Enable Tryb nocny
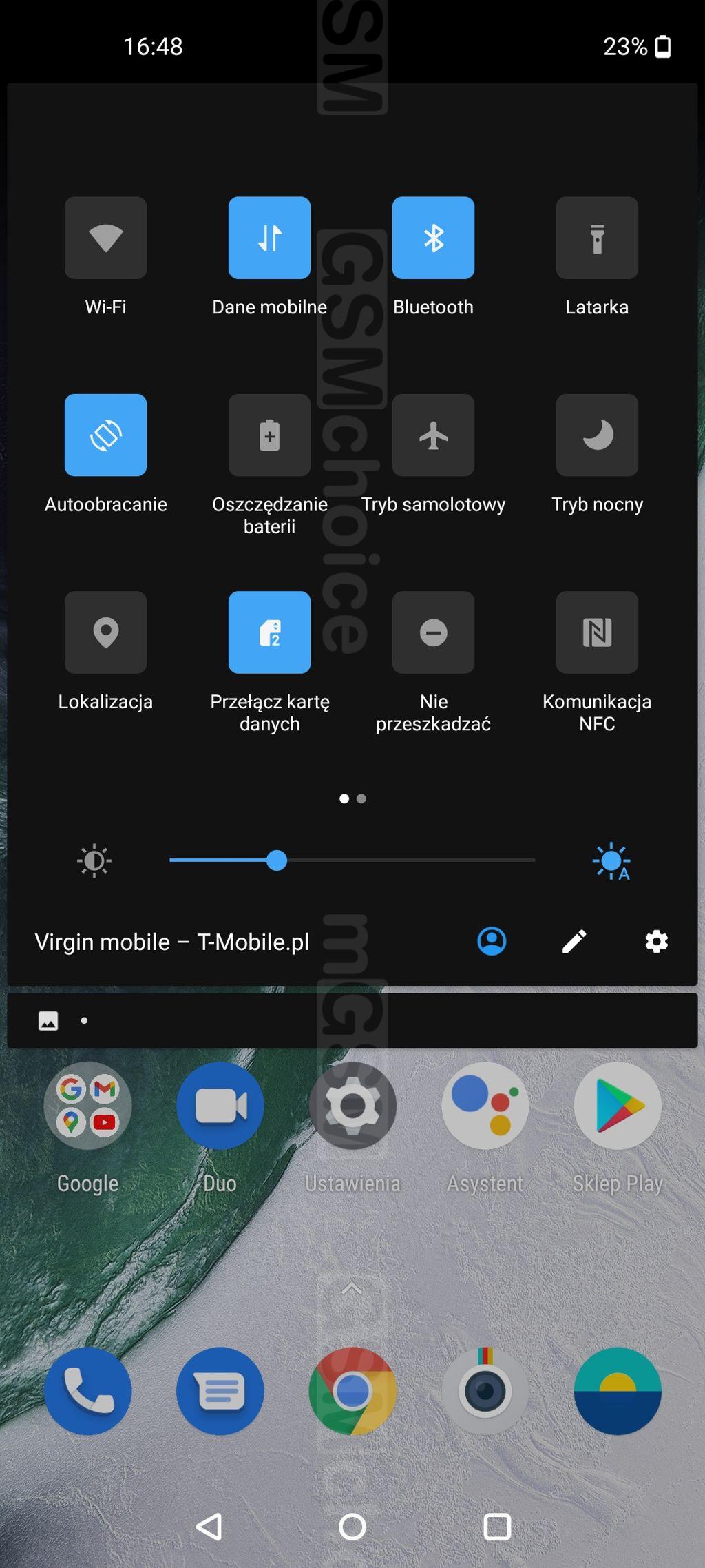This screenshot has height=1568, width=705. coord(597,435)
